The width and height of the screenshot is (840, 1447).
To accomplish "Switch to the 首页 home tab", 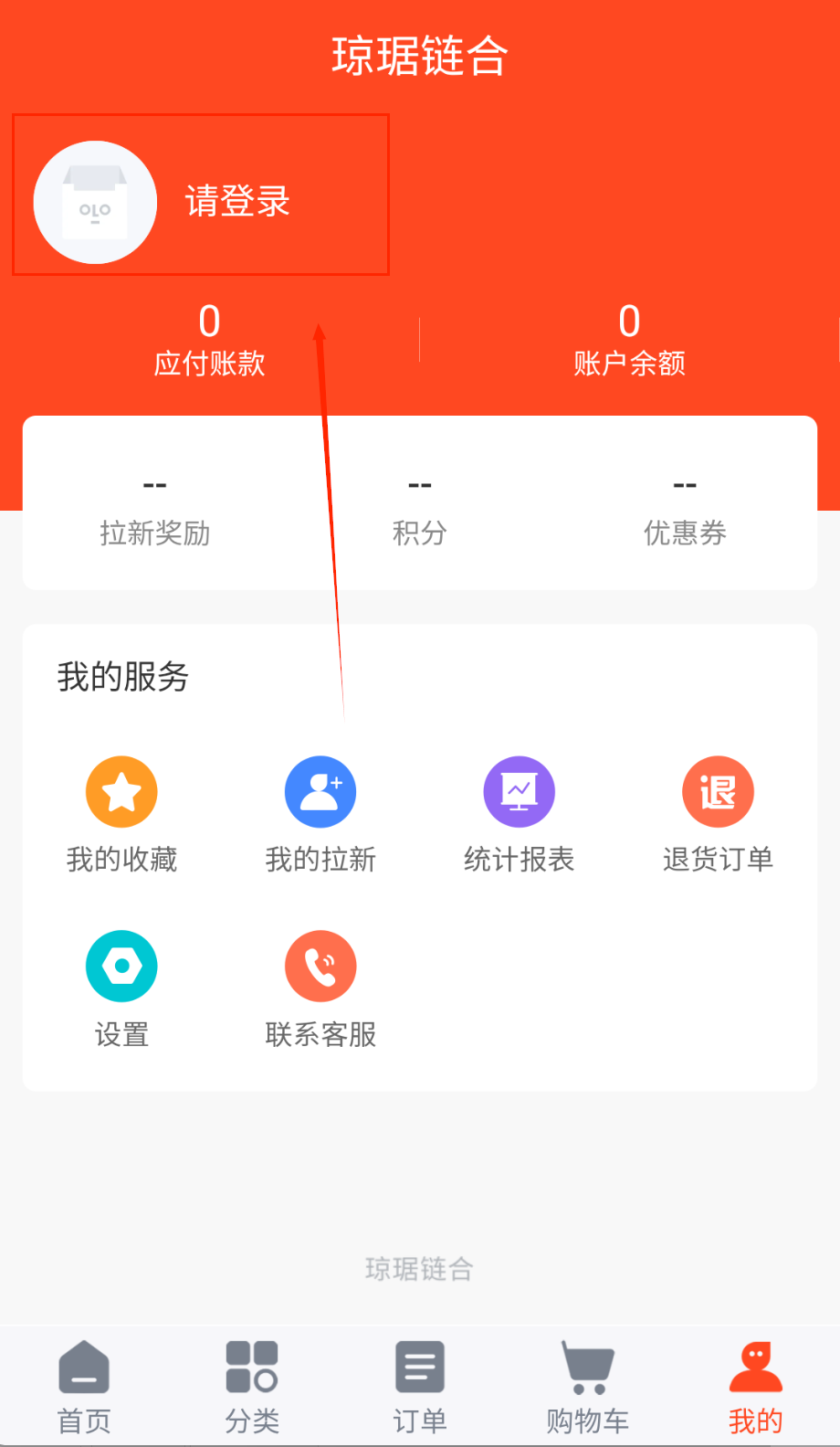I will pyautogui.click(x=84, y=1387).
